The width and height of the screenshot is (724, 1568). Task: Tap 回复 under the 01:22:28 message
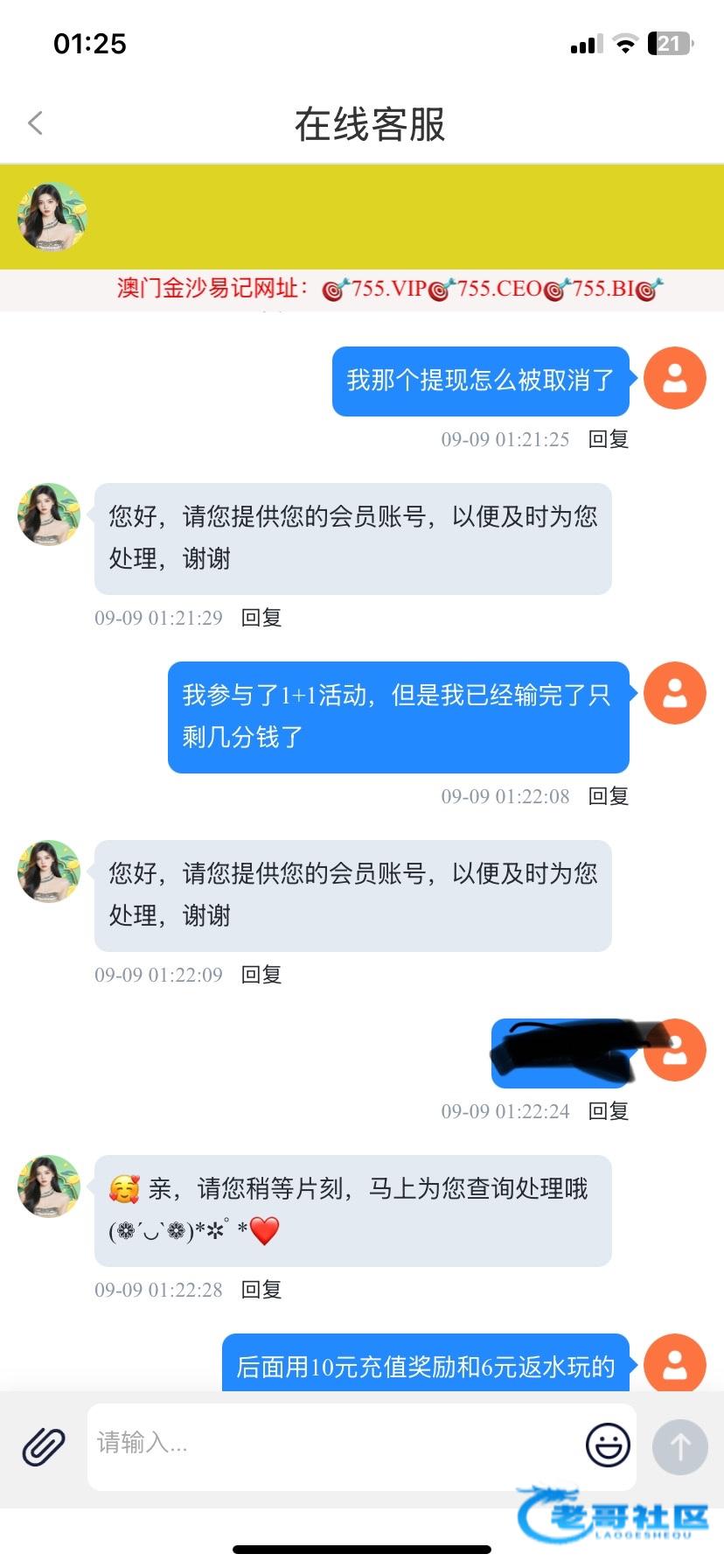[x=261, y=1290]
